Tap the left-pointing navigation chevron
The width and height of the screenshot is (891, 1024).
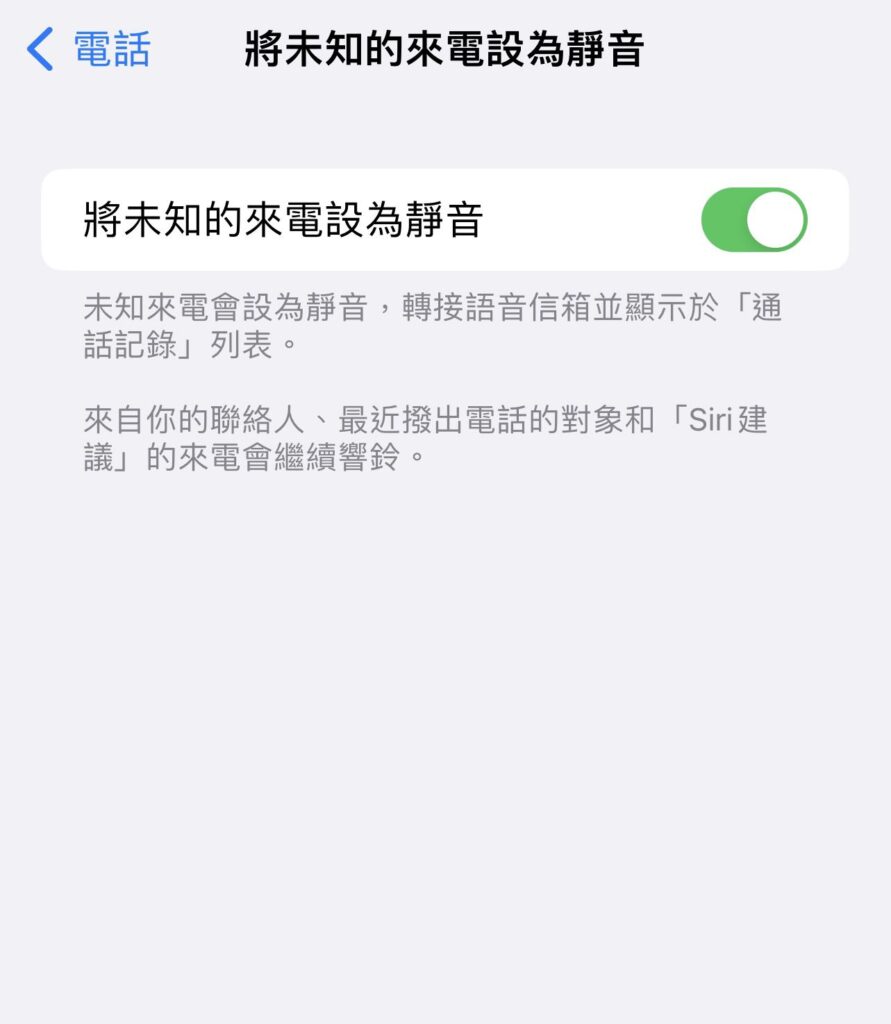(40, 48)
